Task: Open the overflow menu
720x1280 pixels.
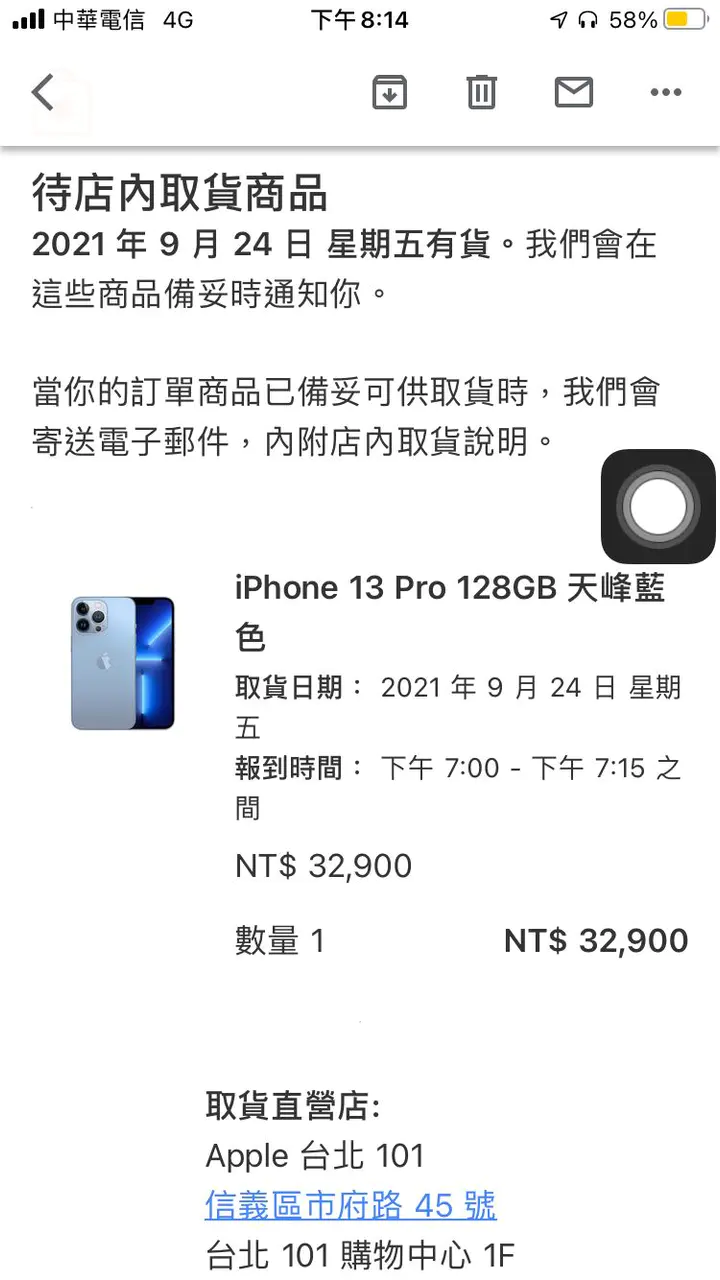Action: 665,93
